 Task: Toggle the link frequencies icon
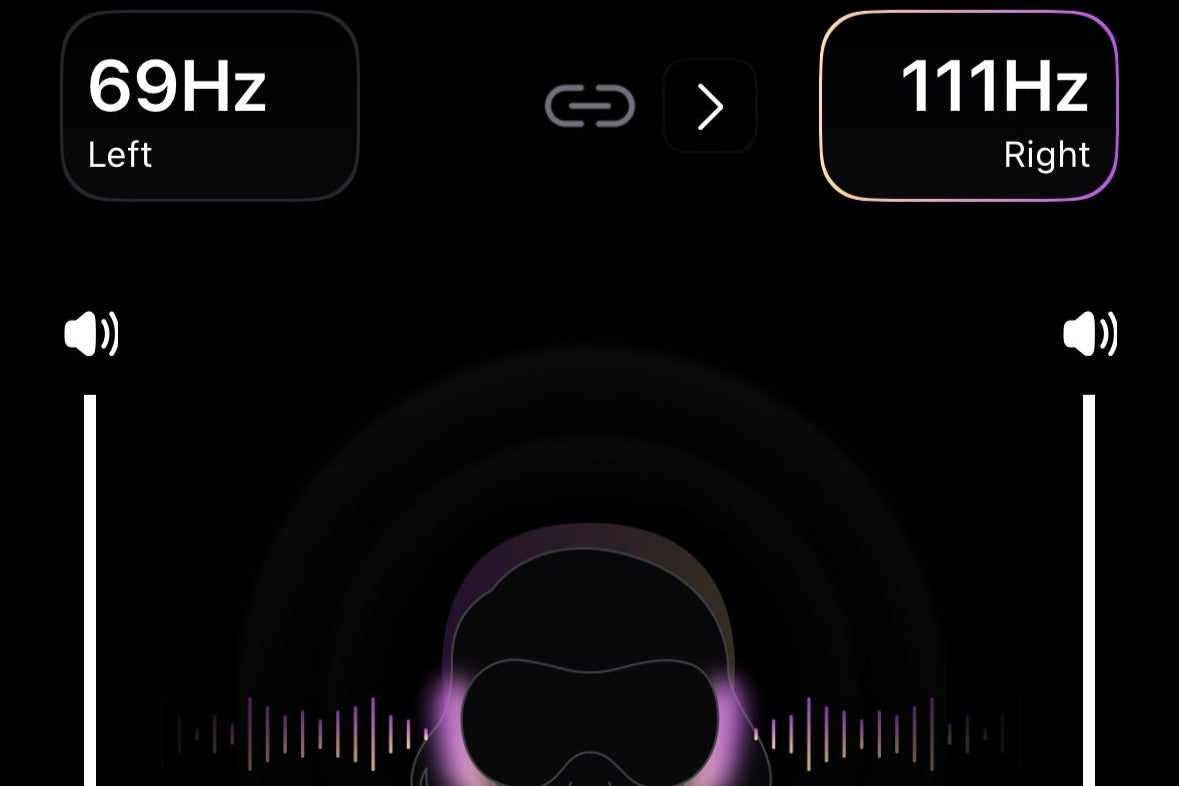590,106
